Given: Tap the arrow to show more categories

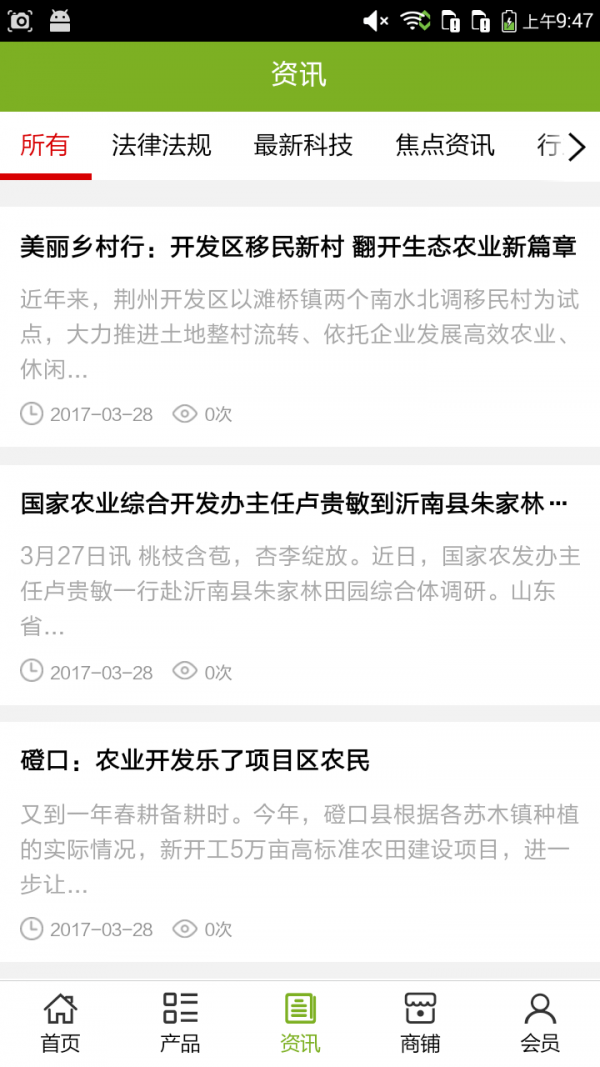Looking at the screenshot, I should click(x=577, y=148).
